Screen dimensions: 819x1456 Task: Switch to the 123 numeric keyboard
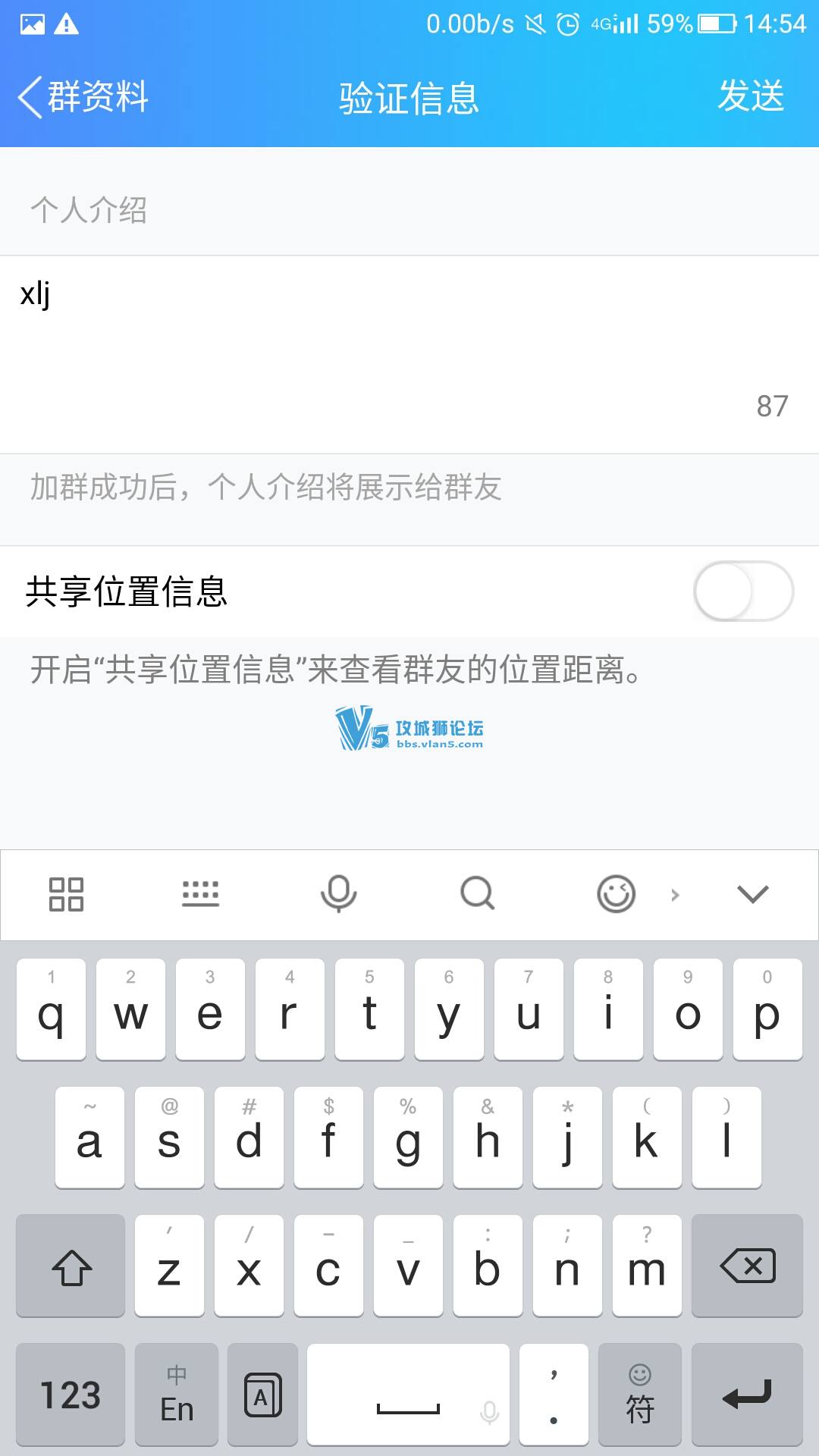(70, 1395)
